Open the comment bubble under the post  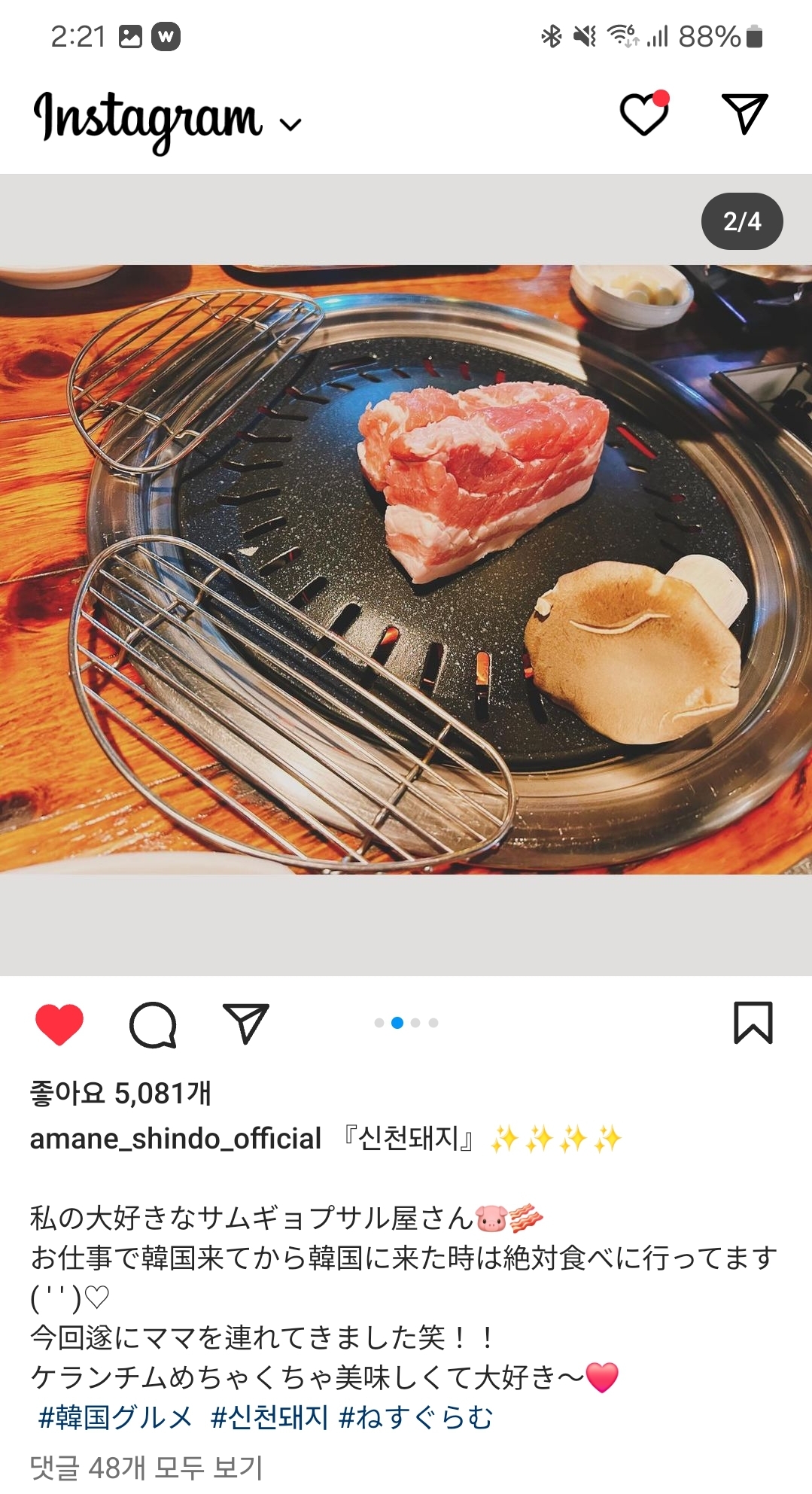[153, 1024]
